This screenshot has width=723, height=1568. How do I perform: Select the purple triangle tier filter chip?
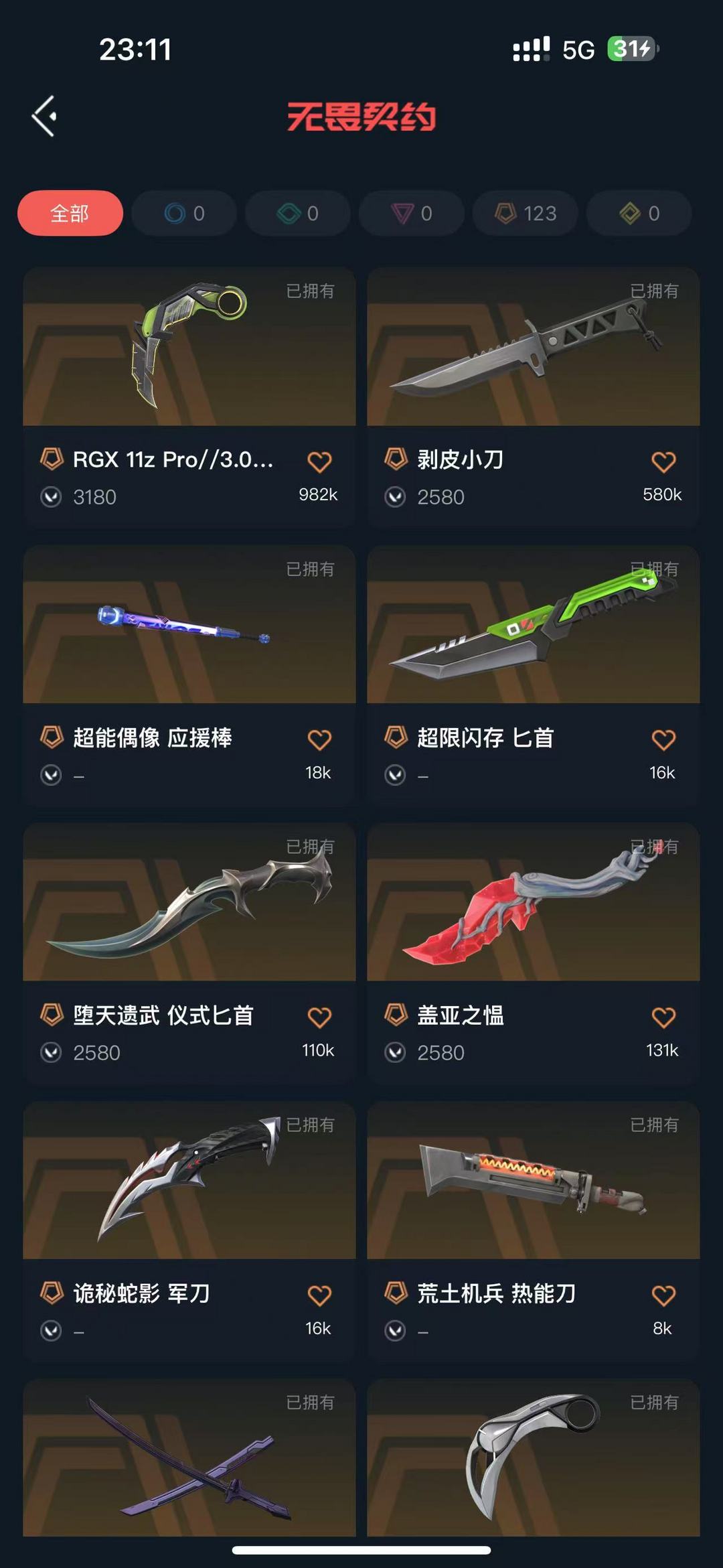coord(412,213)
